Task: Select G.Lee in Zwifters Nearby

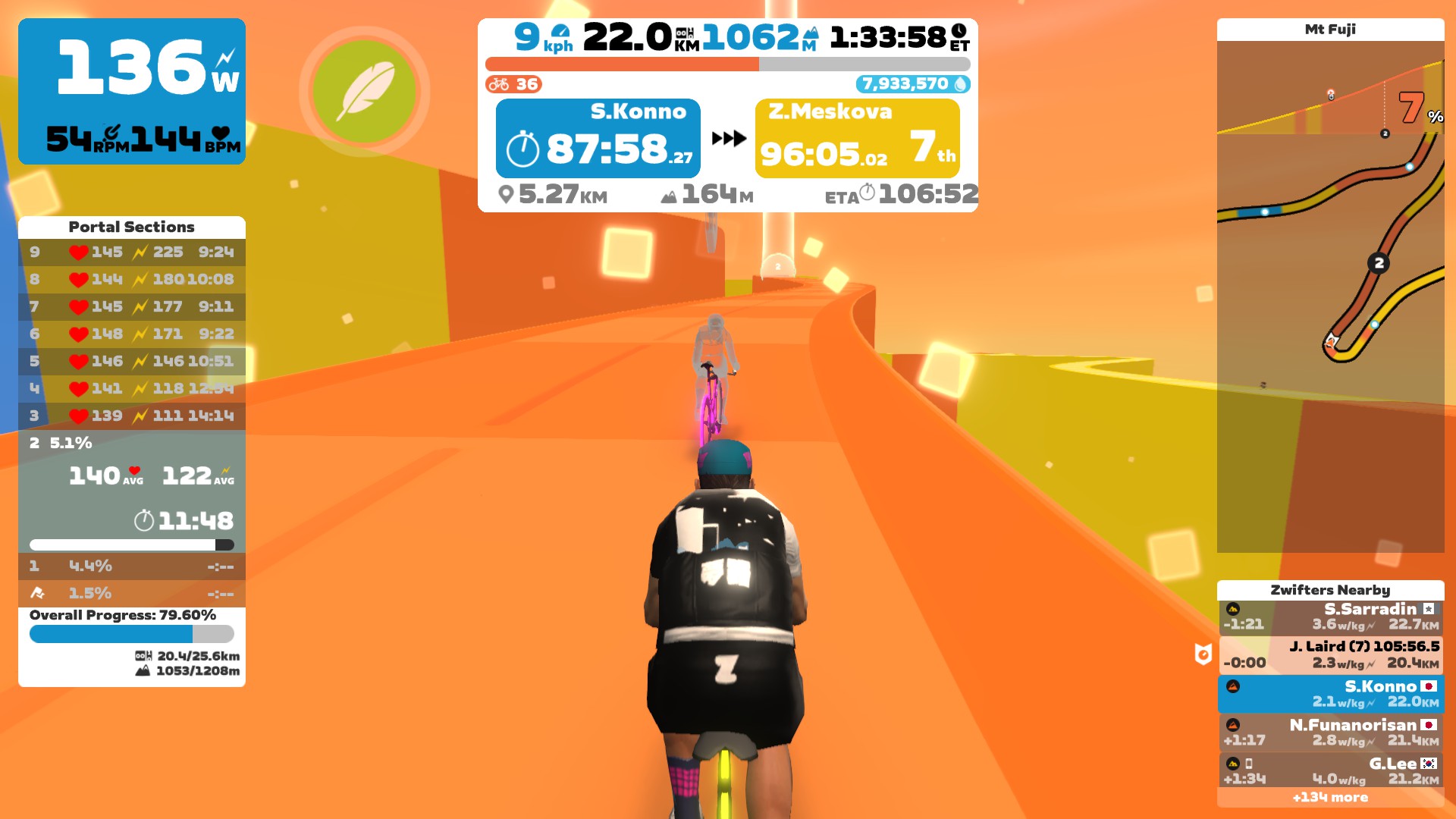Action: 1330,770
